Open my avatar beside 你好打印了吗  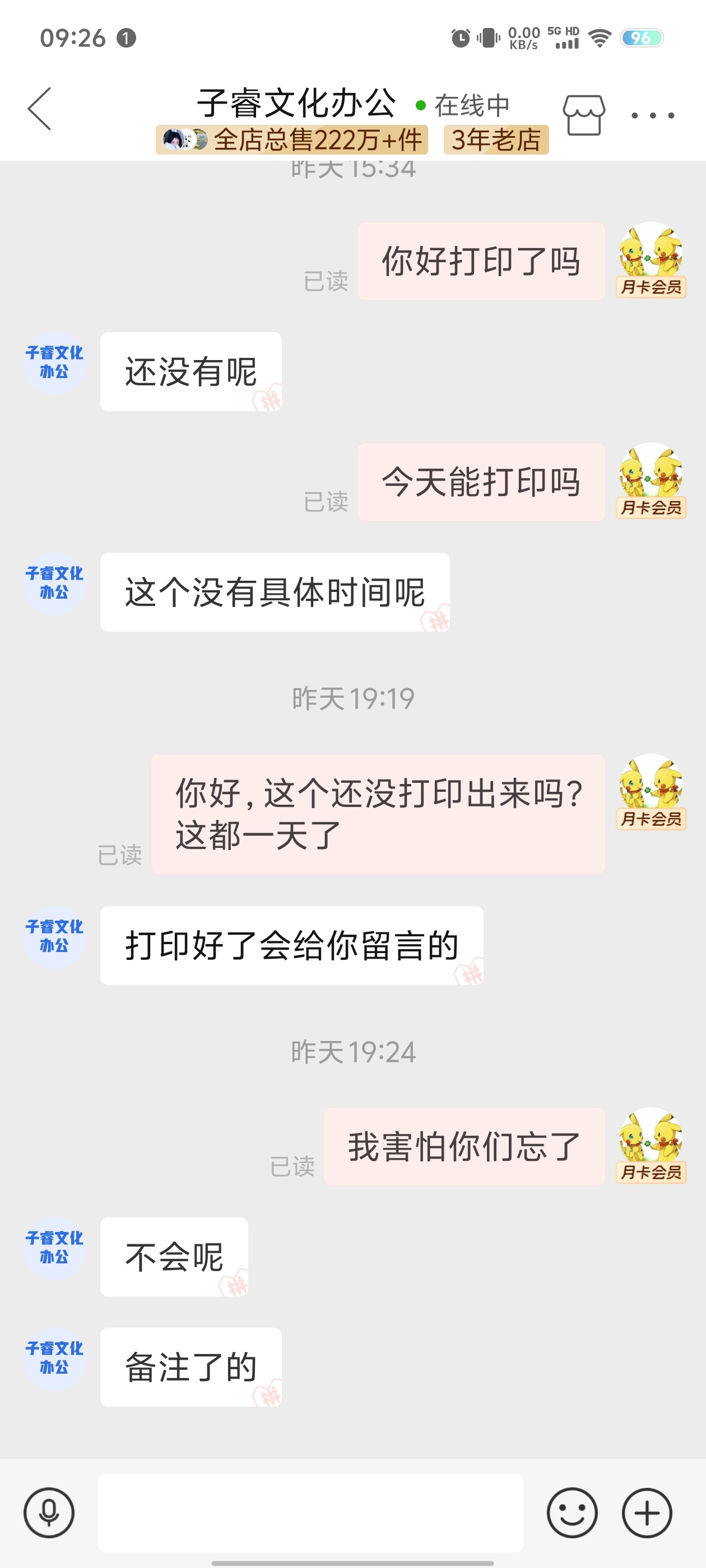tap(651, 260)
